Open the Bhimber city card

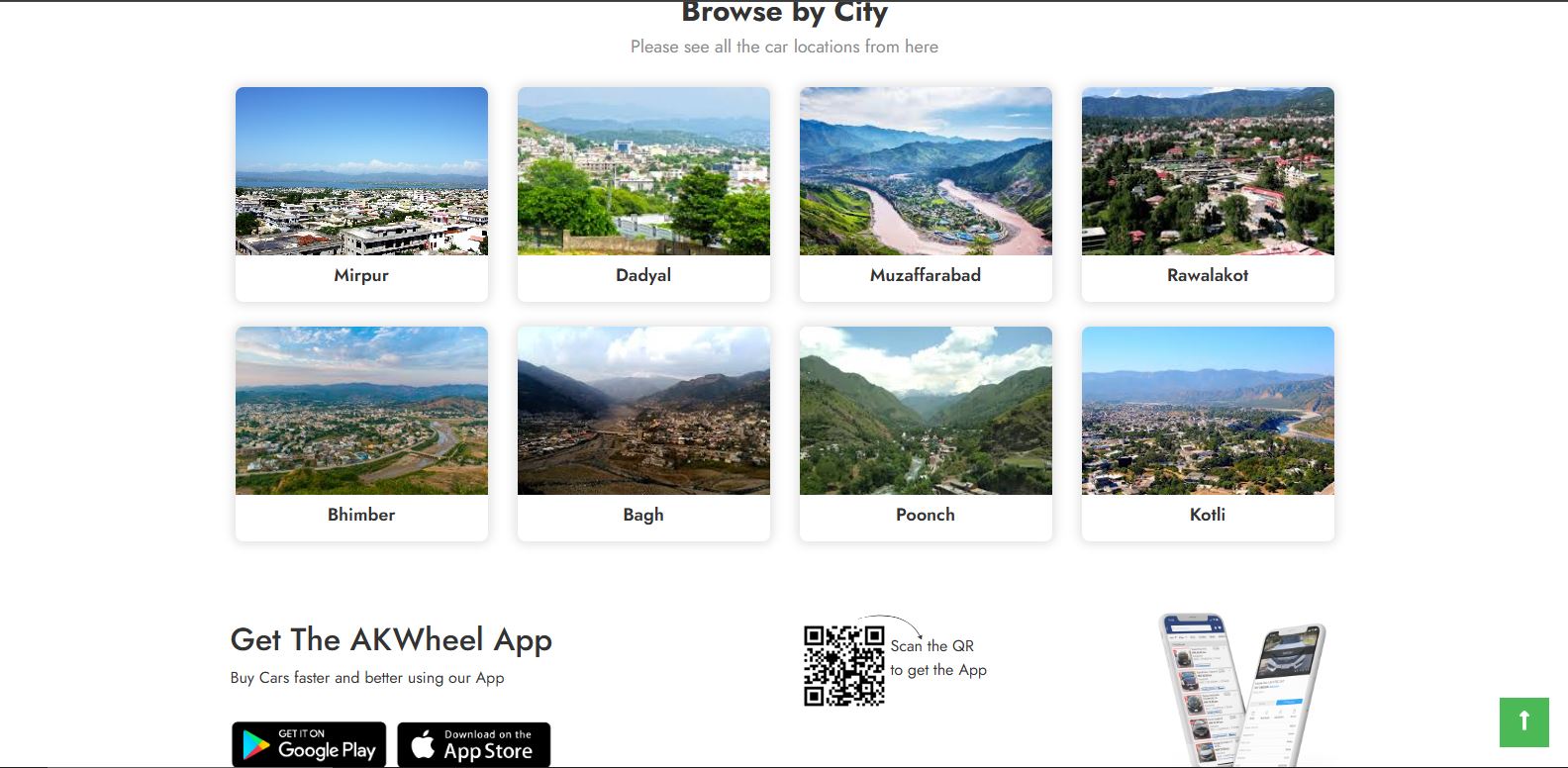(x=361, y=433)
